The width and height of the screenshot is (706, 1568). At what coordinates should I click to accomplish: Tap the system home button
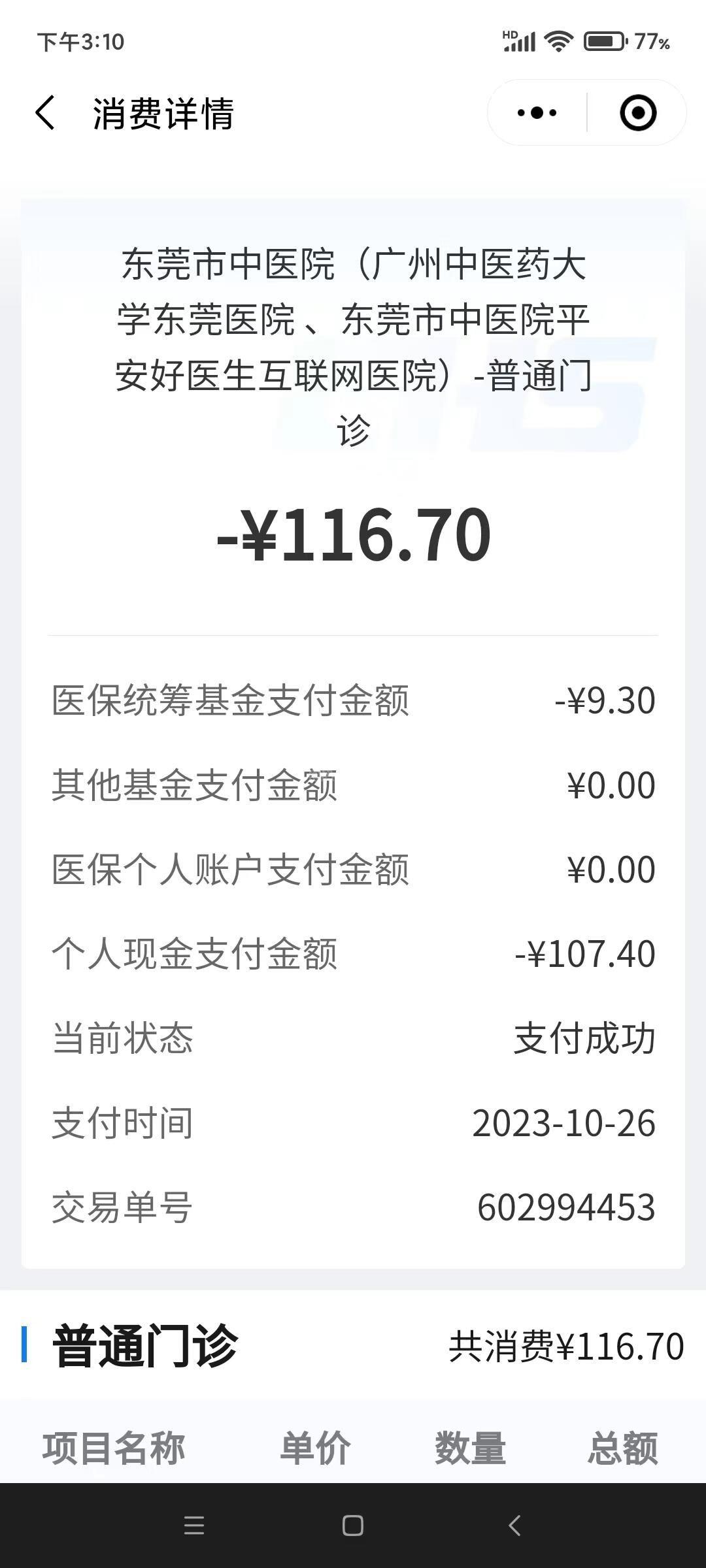point(353,1526)
